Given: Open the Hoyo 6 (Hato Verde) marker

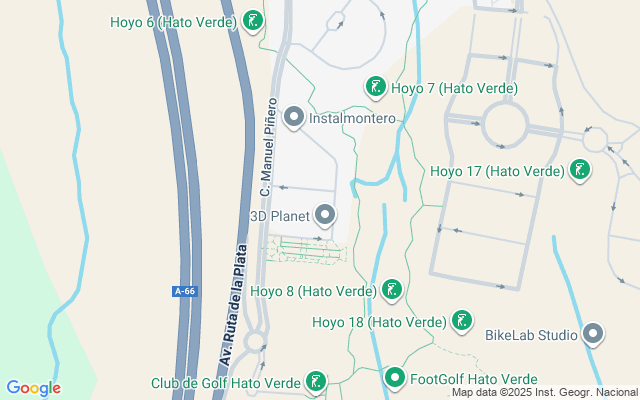Looking at the screenshot, I should pyautogui.click(x=254, y=20).
